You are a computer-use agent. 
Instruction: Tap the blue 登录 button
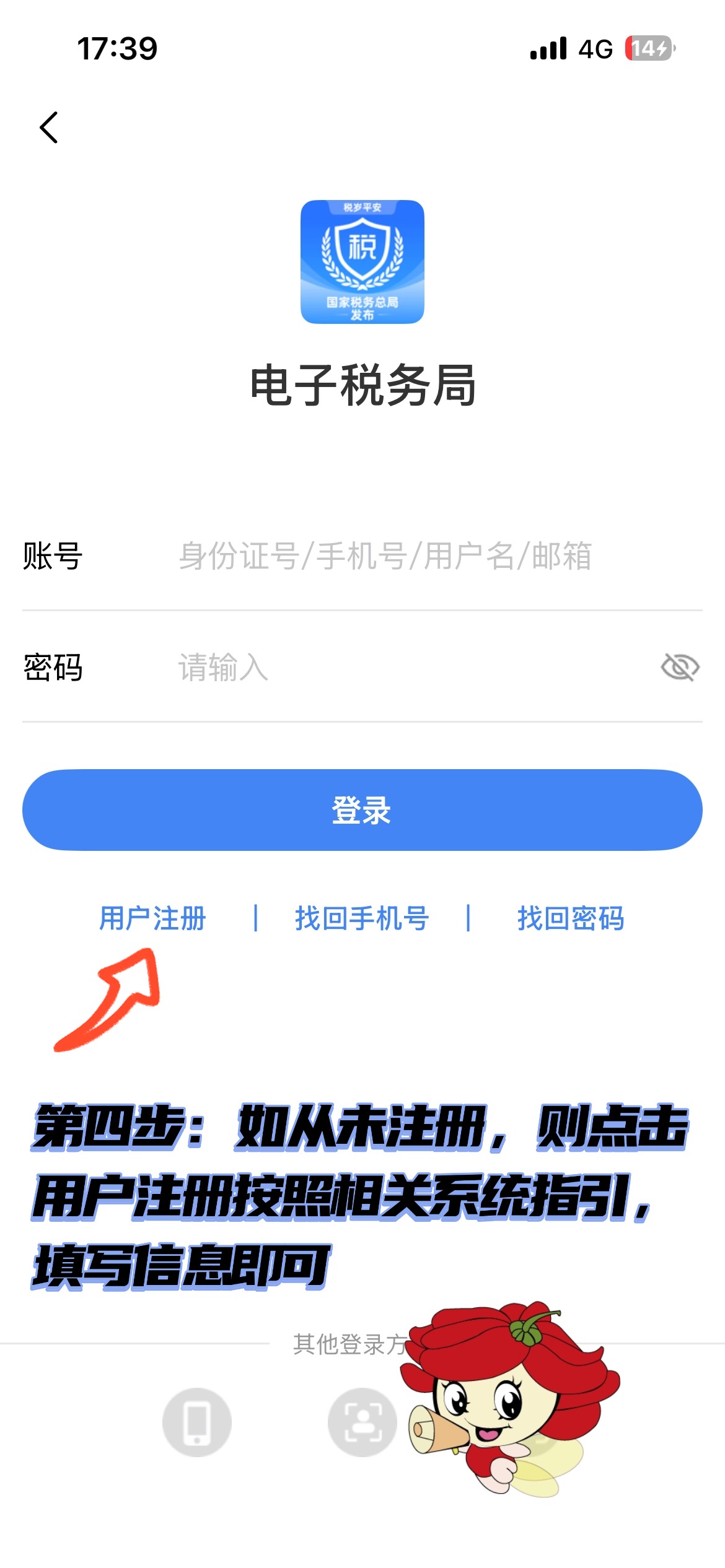pyautogui.click(x=362, y=810)
